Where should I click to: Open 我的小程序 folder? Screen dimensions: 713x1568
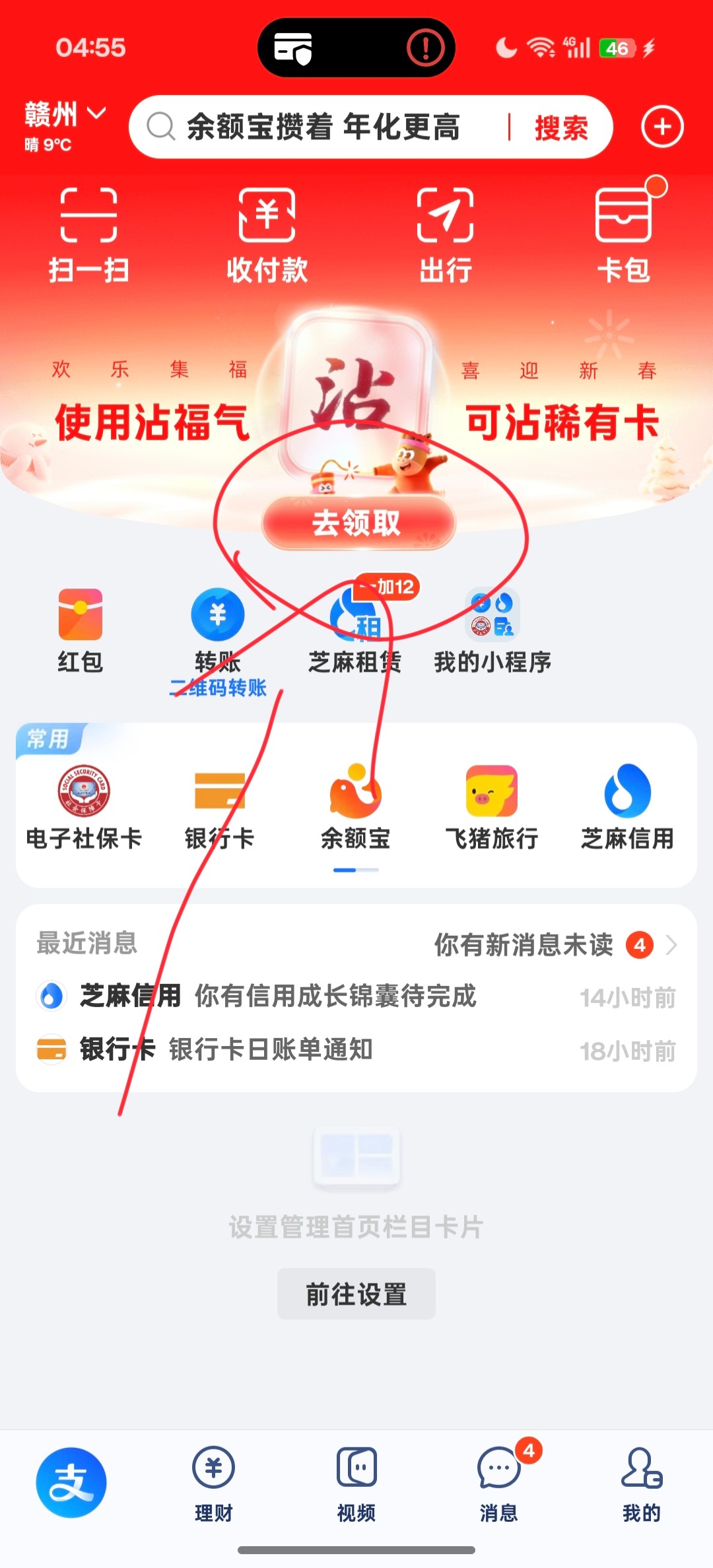(x=492, y=630)
